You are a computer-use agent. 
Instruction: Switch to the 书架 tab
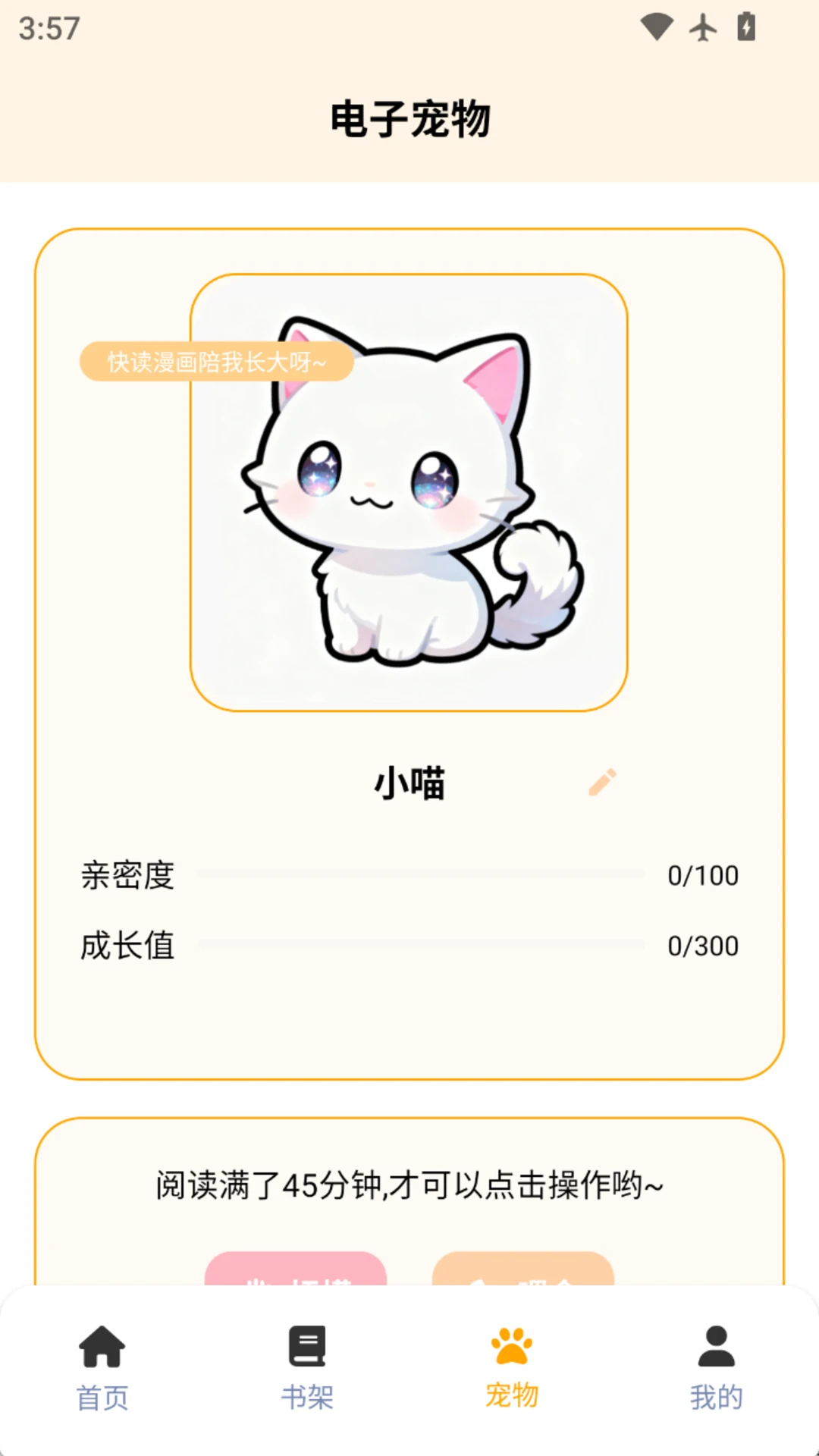307,1395
